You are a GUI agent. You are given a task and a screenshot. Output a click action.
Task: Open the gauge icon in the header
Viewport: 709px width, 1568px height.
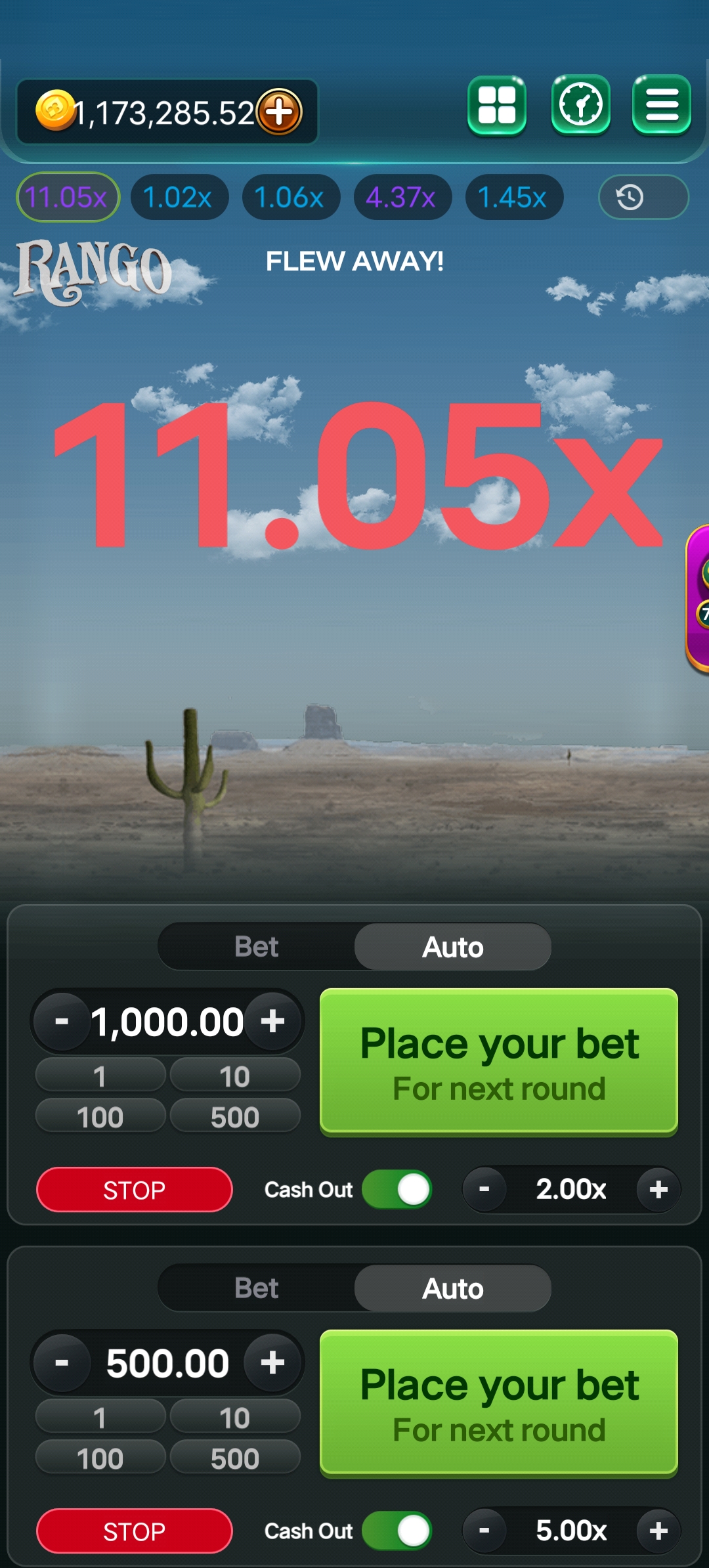click(580, 105)
